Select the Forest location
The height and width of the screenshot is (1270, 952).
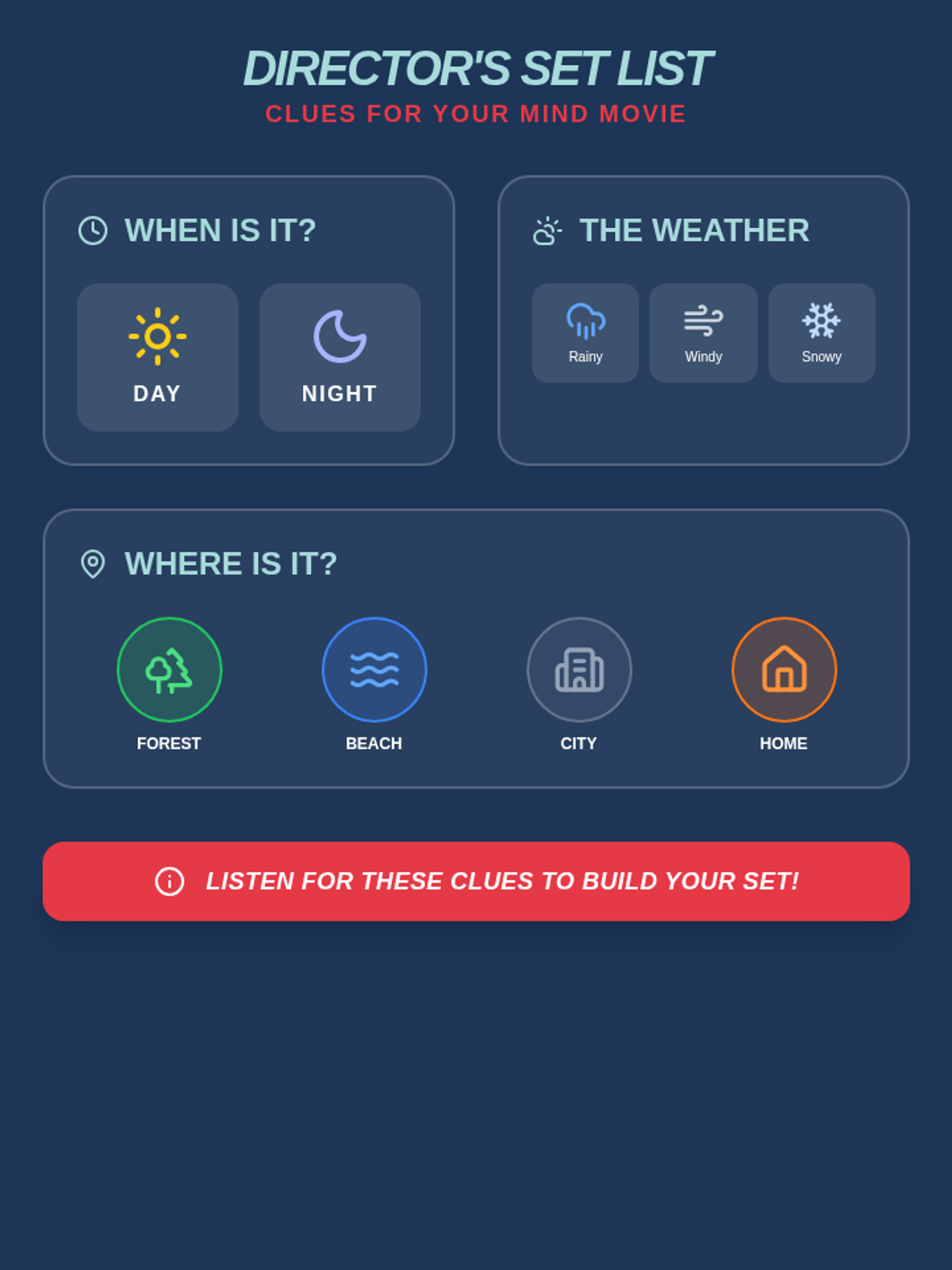[169, 669]
